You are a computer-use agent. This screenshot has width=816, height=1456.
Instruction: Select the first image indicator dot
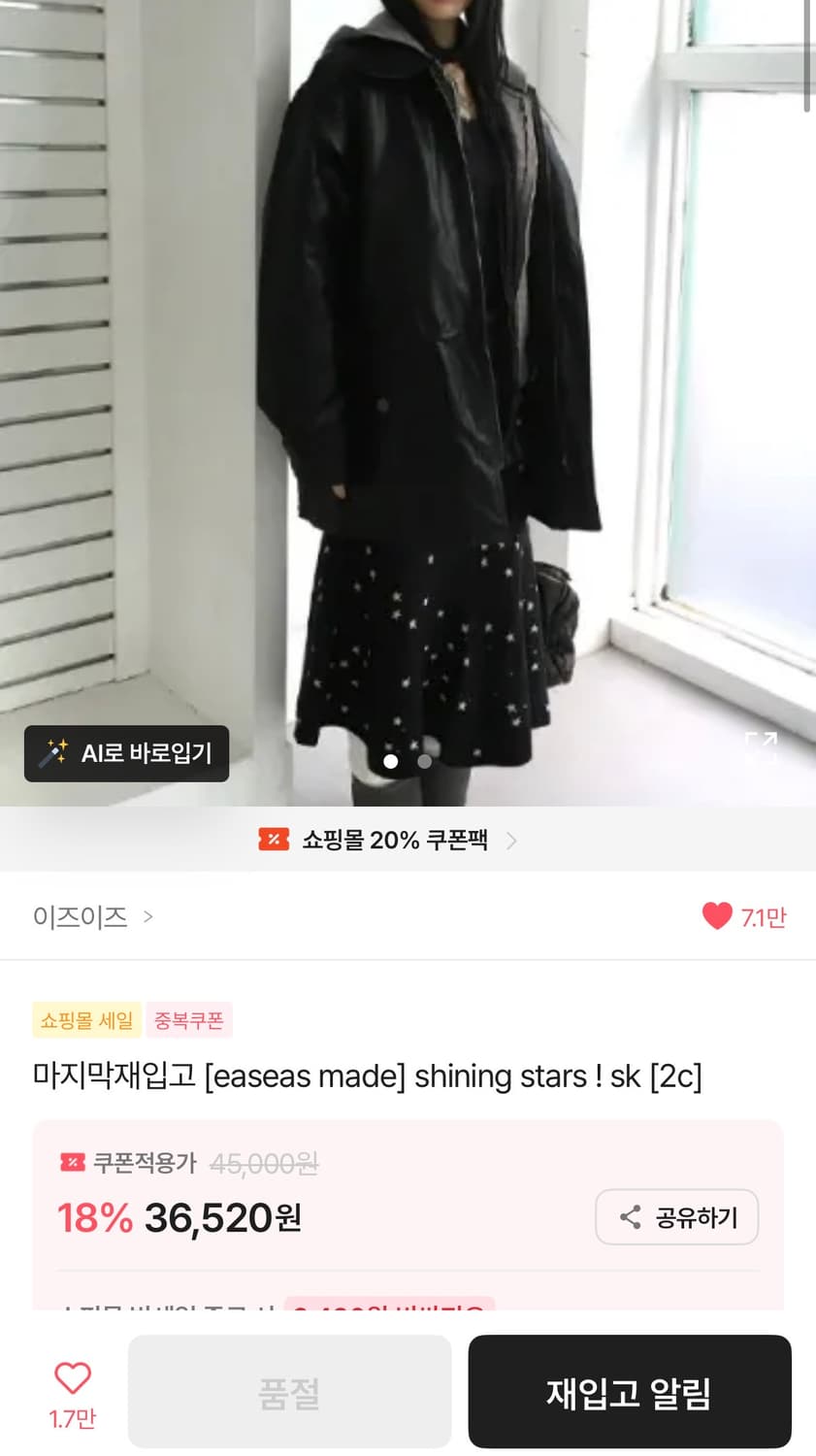[x=390, y=762]
